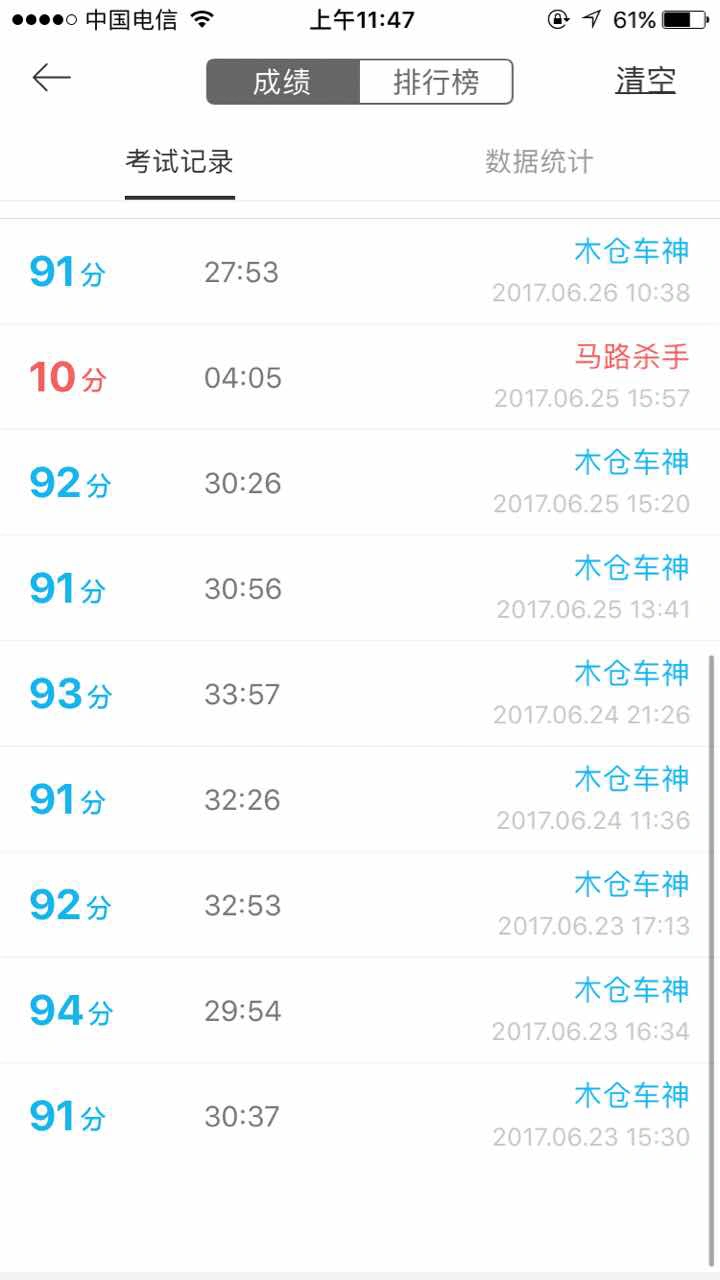Switch to the 排行榜 segment

coord(436,82)
